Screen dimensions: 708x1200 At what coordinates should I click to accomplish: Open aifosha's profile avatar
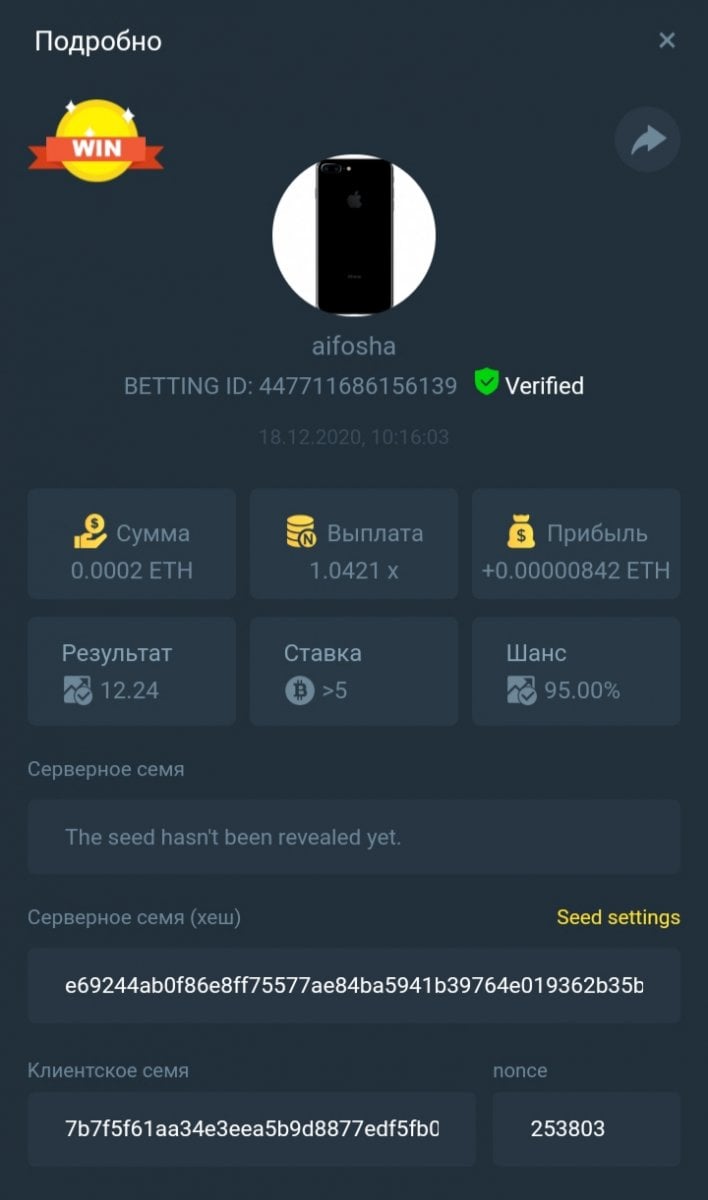[x=354, y=235]
